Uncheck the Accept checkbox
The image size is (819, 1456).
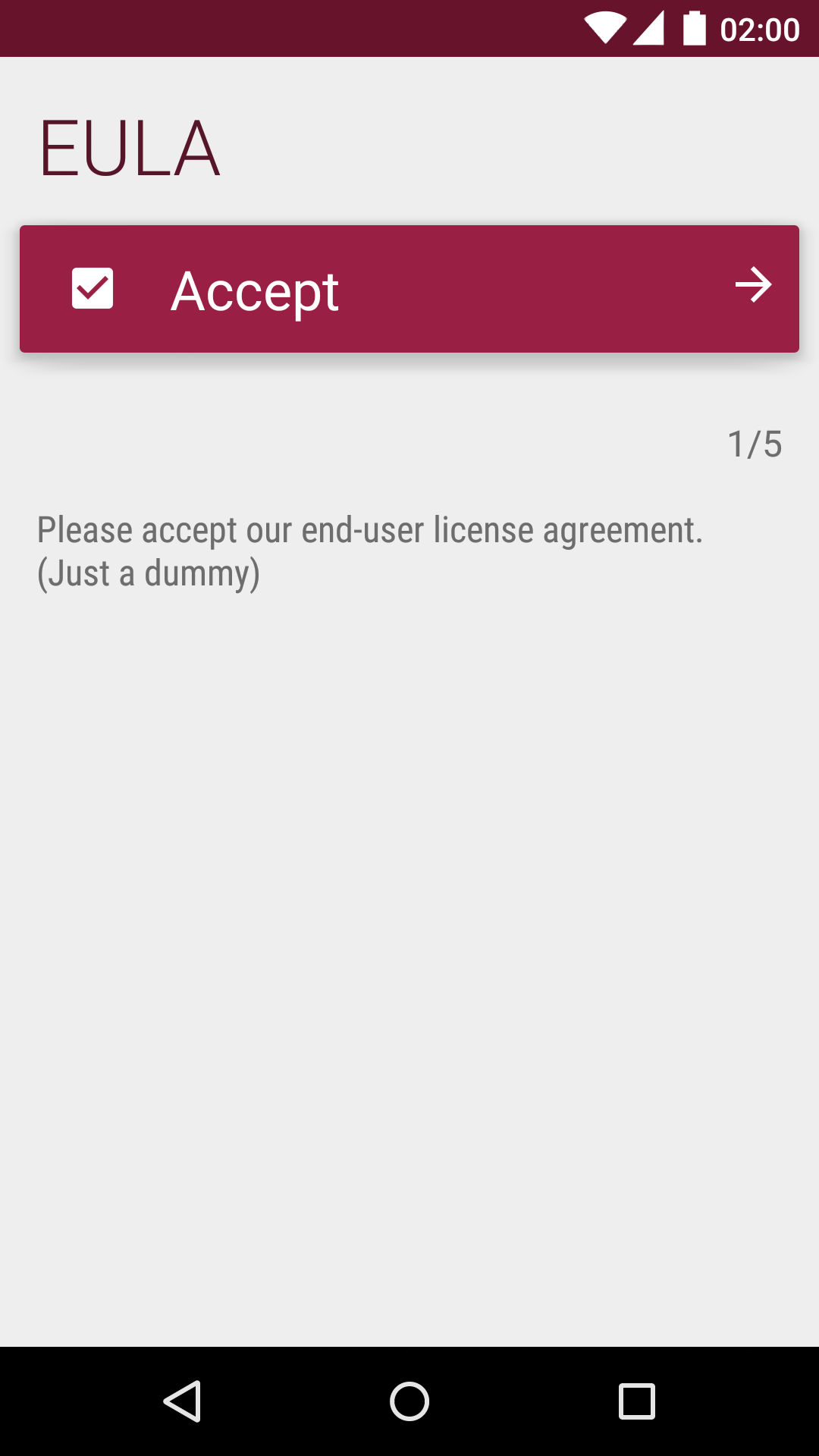[x=93, y=288]
